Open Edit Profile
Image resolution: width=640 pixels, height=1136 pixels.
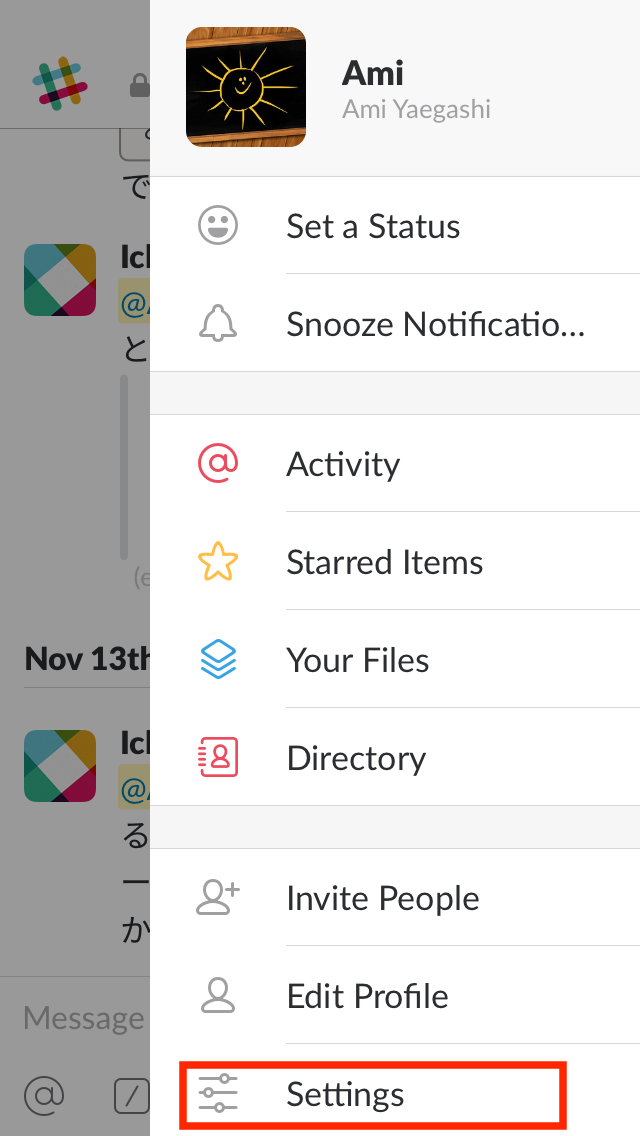tap(367, 996)
